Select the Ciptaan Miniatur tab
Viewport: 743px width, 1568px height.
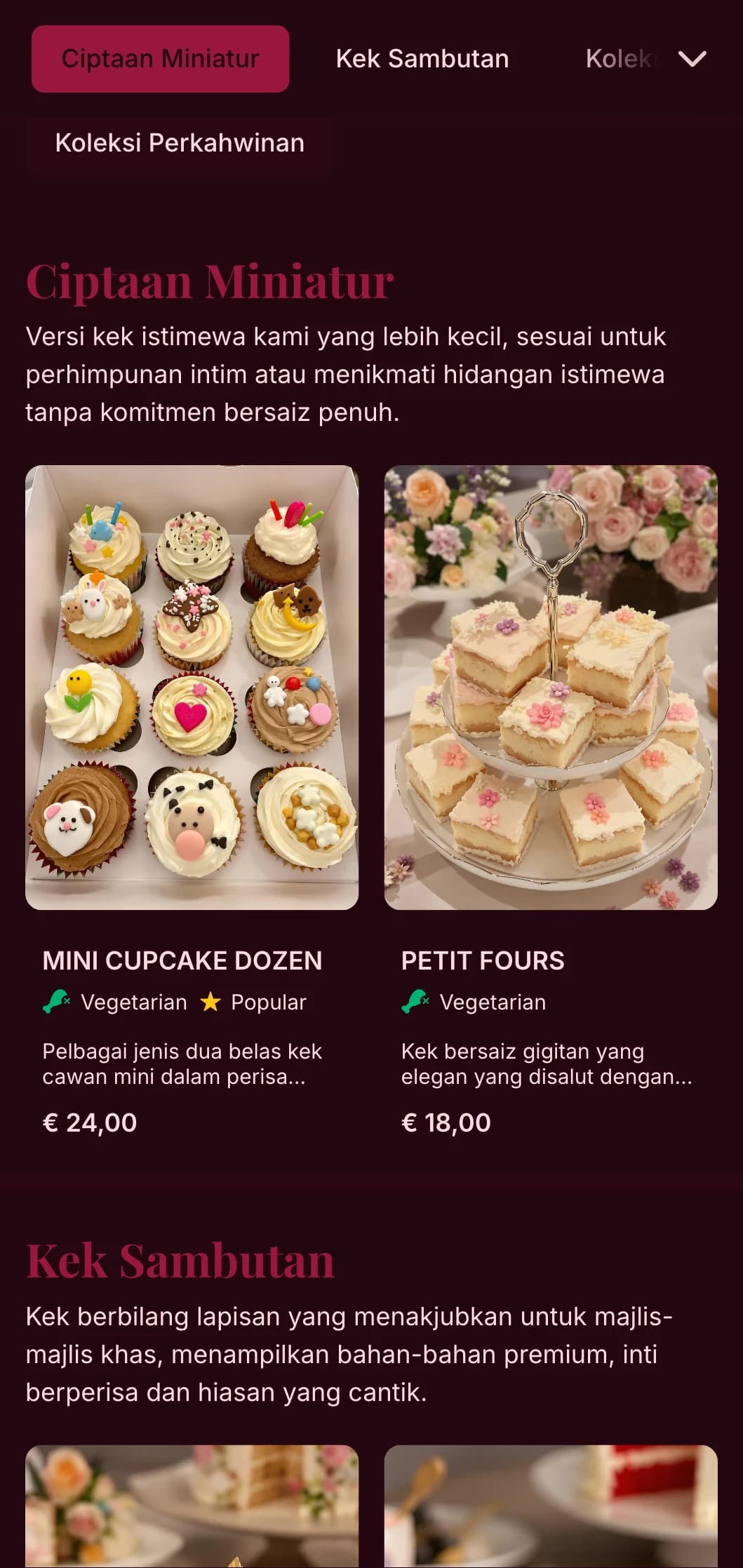[x=159, y=59]
